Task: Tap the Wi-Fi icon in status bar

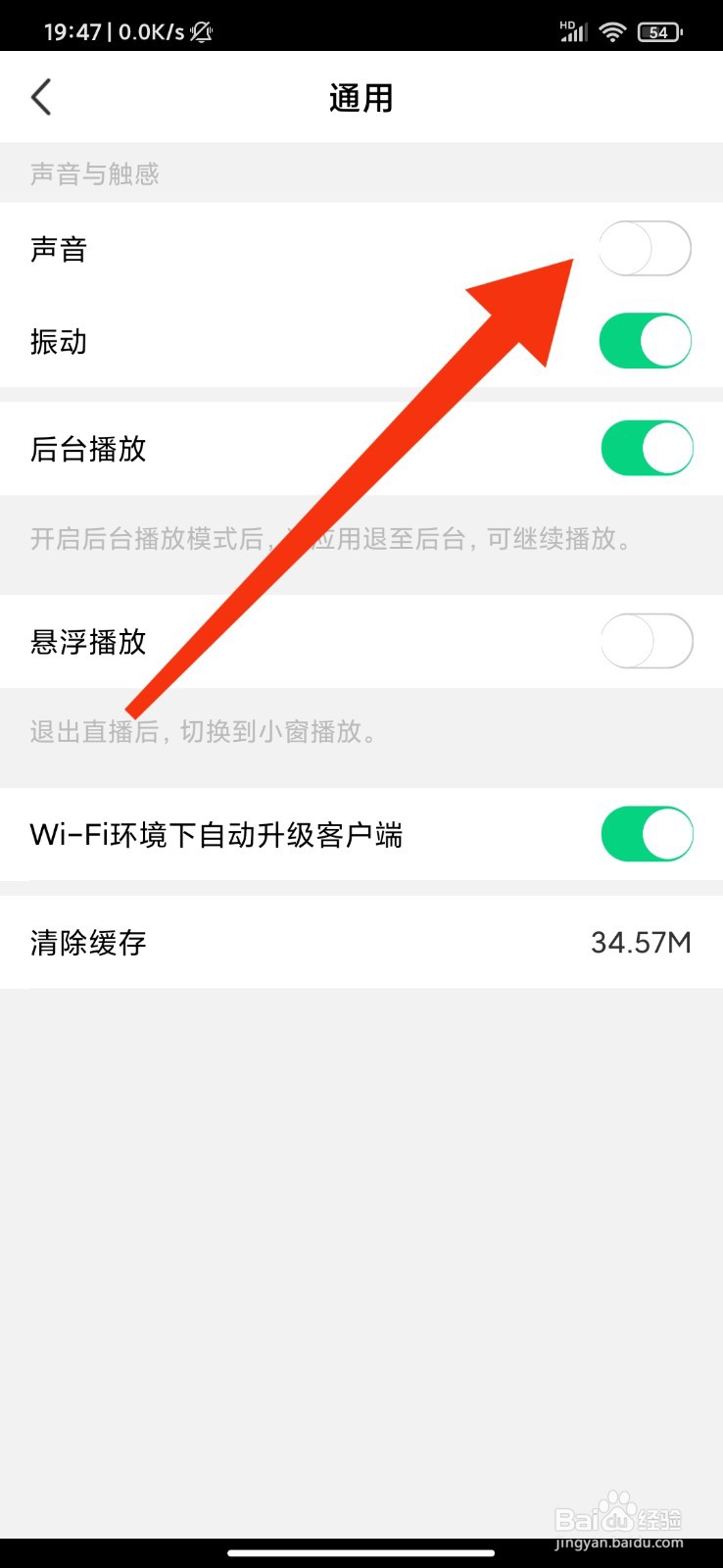Action: (612, 31)
